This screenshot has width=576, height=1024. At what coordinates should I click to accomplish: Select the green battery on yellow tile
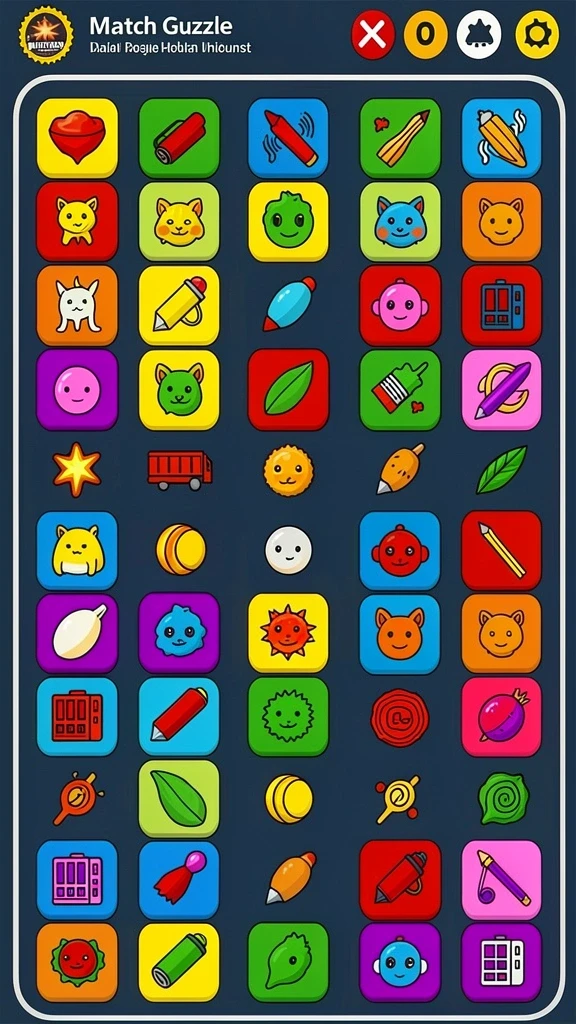(180, 962)
